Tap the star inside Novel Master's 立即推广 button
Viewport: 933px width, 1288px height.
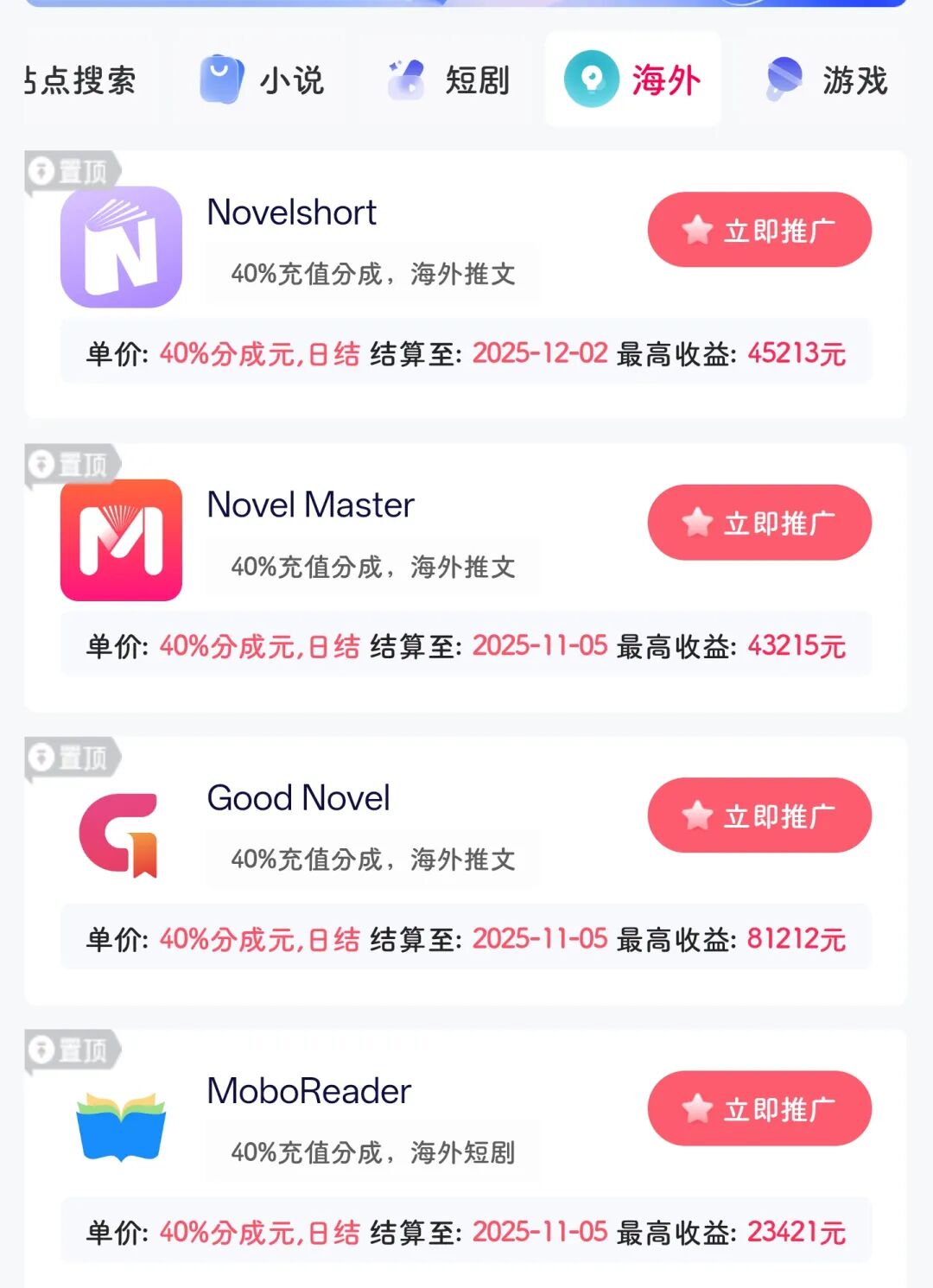695,522
